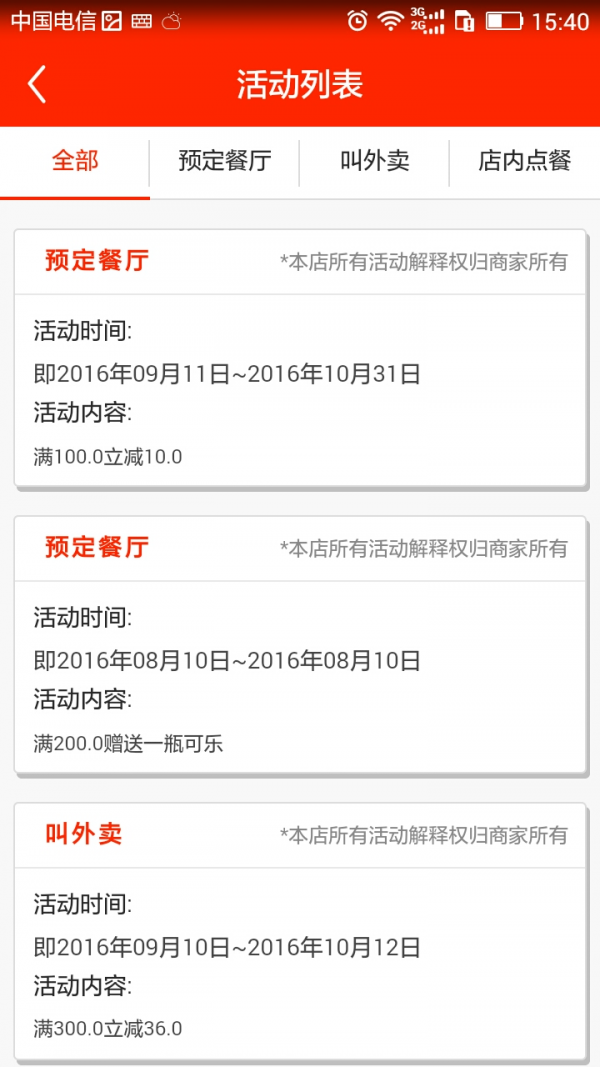This screenshot has height=1067, width=600.
Task: Open the 店内点餐 tab
Action: pos(524,161)
